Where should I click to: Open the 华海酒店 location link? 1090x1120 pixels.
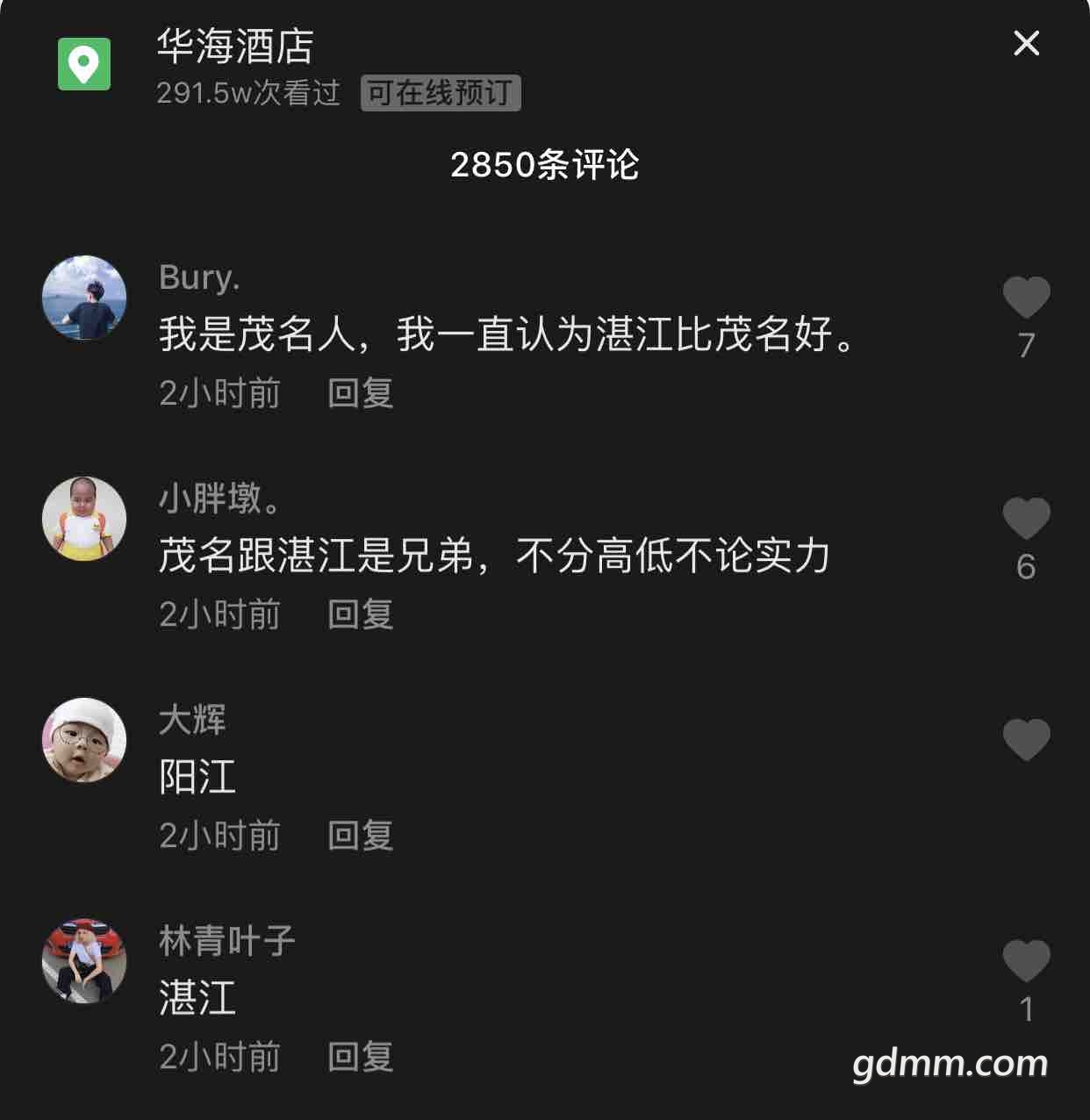(234, 47)
